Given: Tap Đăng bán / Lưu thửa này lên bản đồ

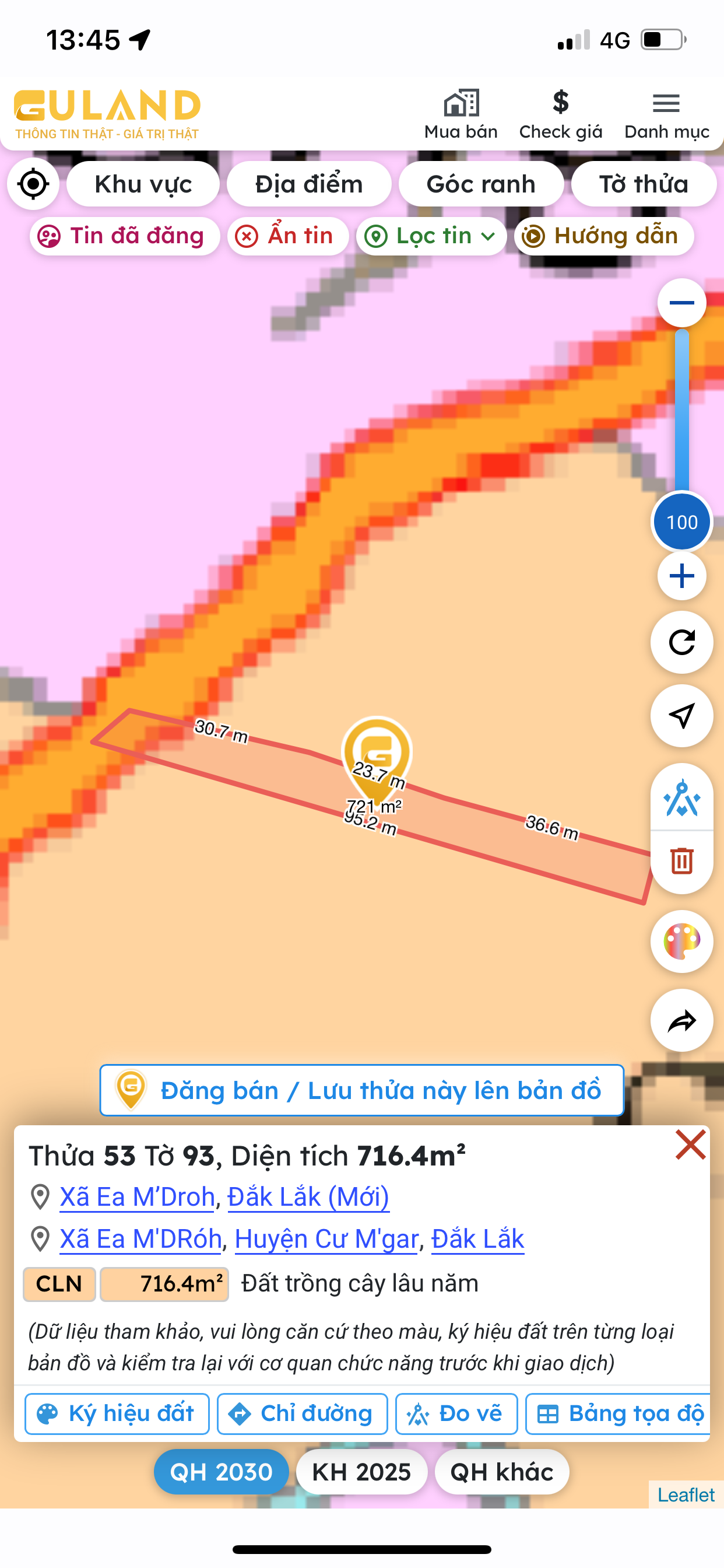Looking at the screenshot, I should pos(362,1090).
